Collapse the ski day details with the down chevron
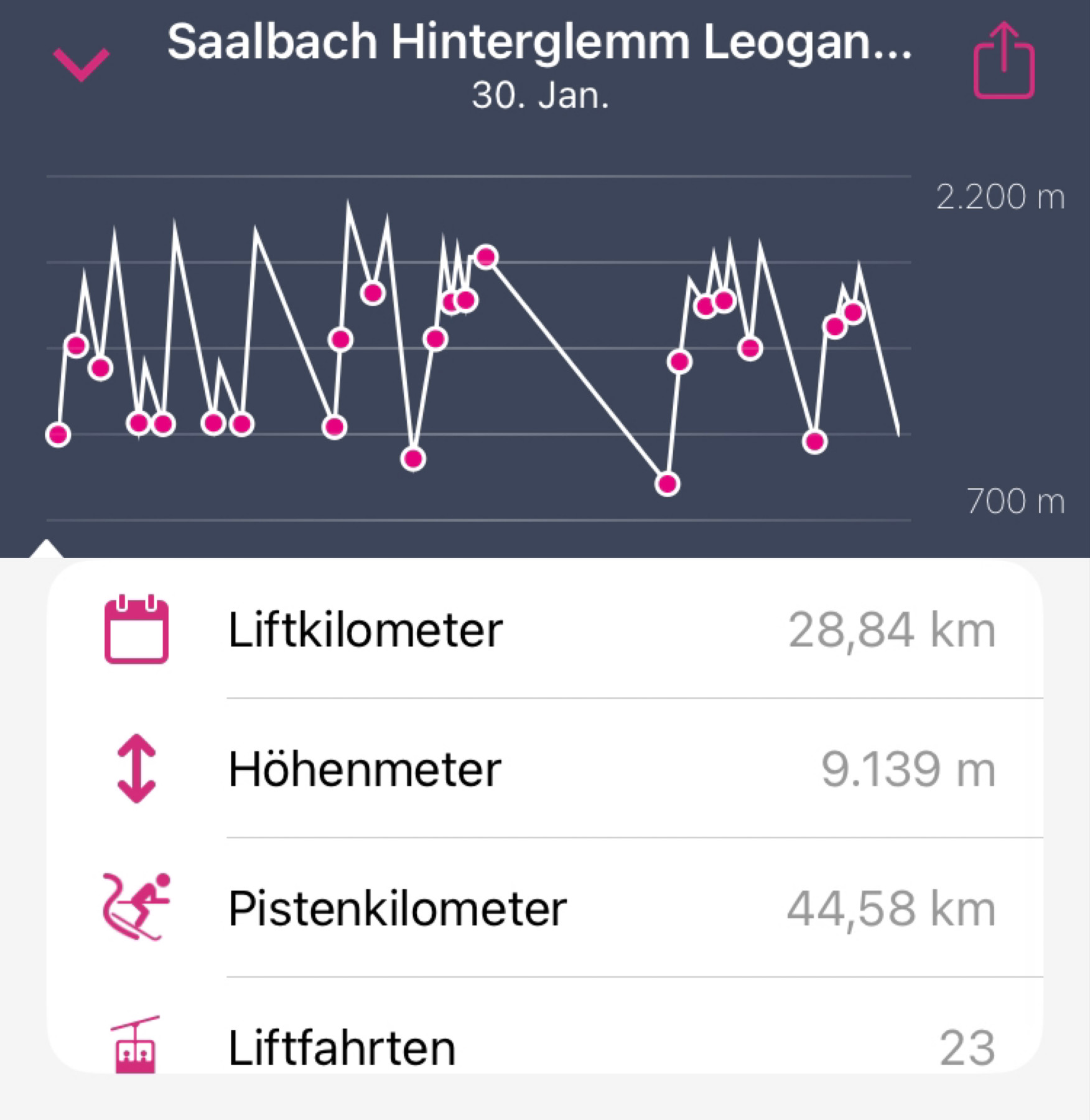 [x=82, y=63]
